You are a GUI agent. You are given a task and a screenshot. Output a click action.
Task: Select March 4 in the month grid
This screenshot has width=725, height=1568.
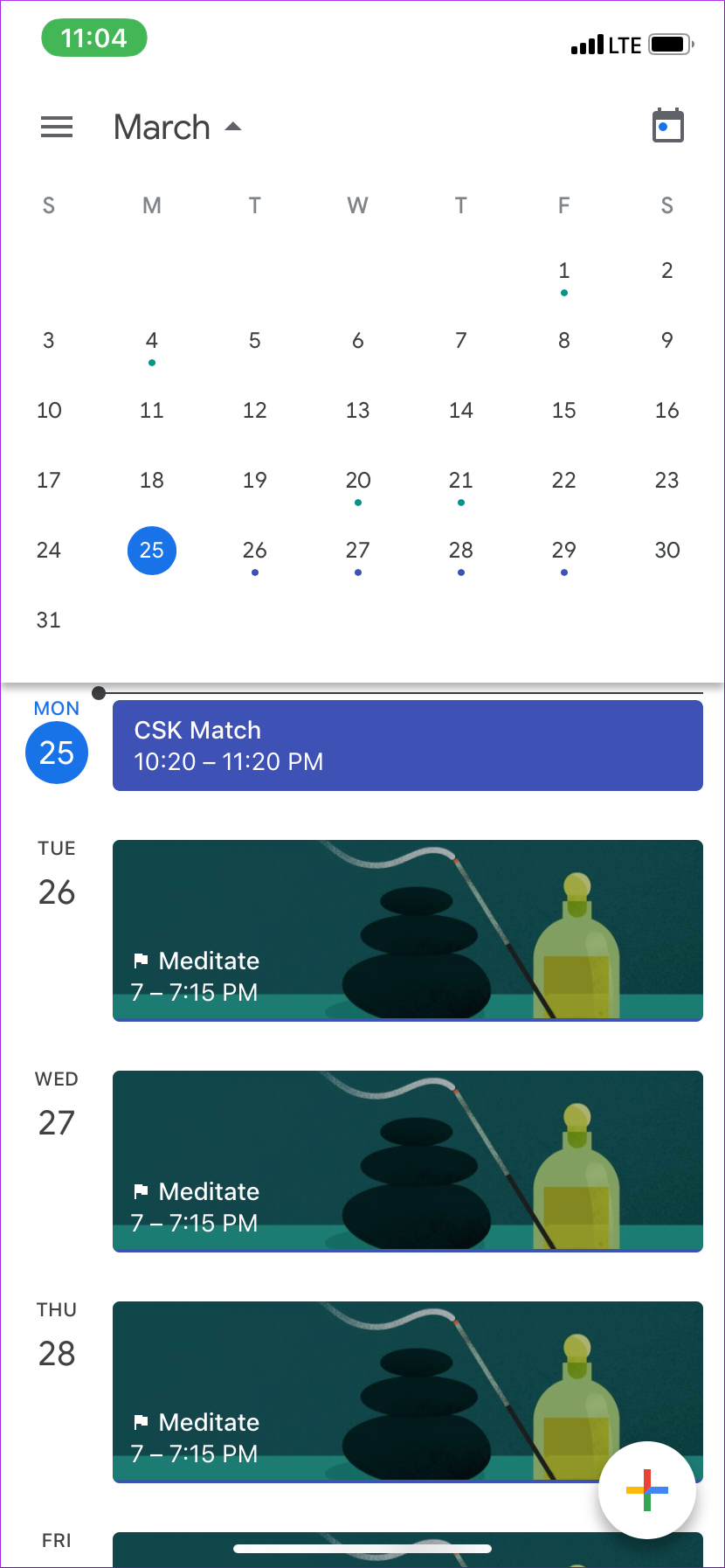pos(152,341)
